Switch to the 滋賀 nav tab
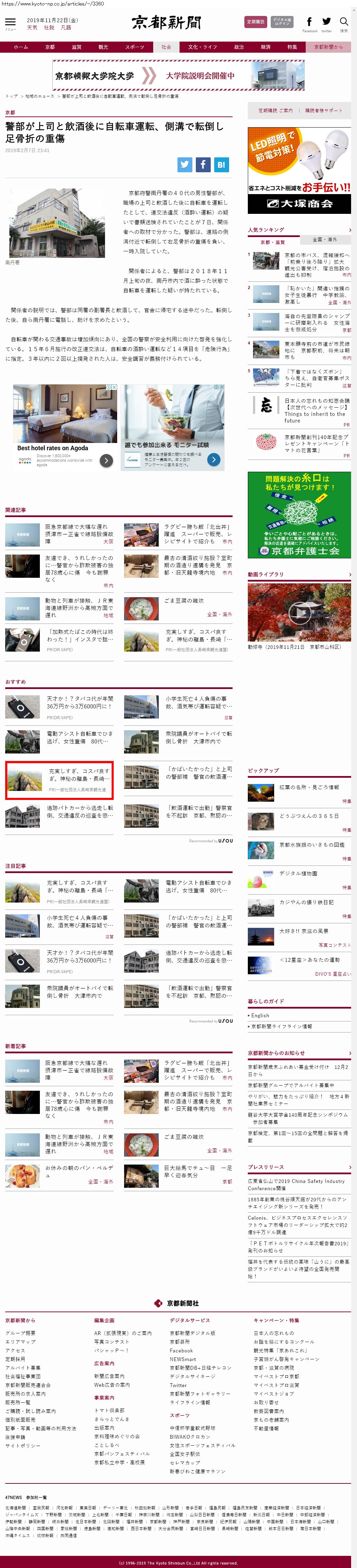 tap(76, 47)
